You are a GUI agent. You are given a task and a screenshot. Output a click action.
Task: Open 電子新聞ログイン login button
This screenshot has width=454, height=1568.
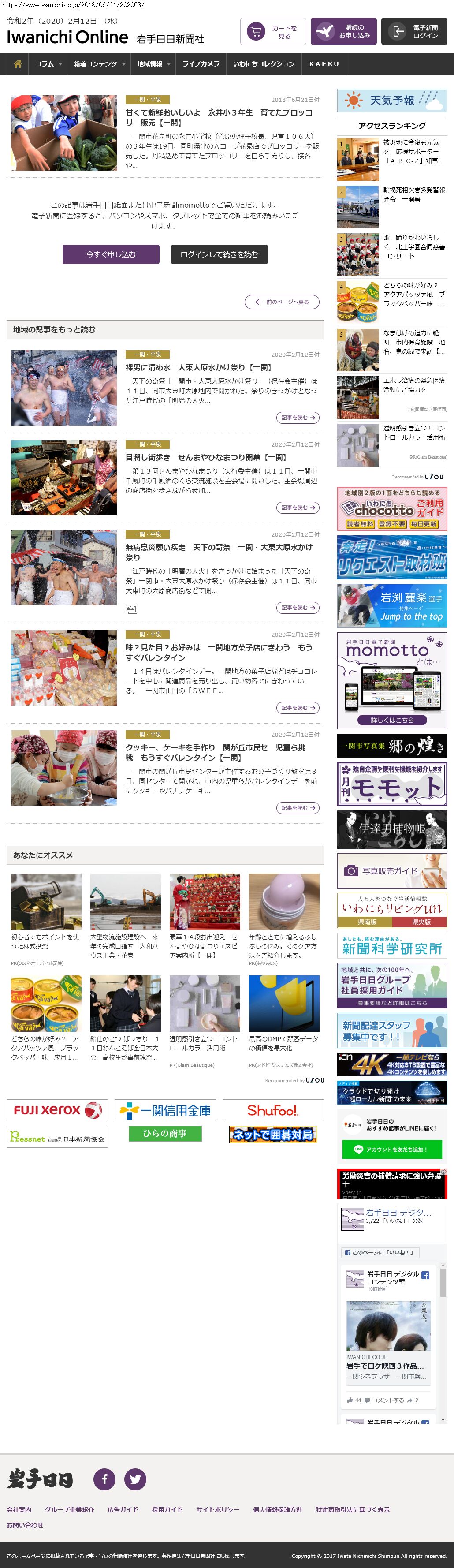(x=414, y=32)
